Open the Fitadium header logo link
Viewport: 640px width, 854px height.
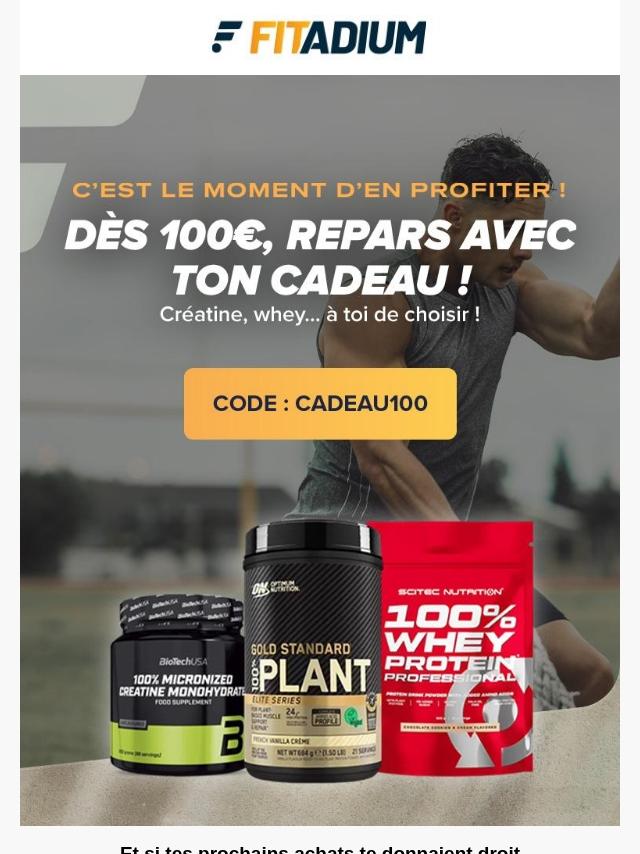coord(319,38)
